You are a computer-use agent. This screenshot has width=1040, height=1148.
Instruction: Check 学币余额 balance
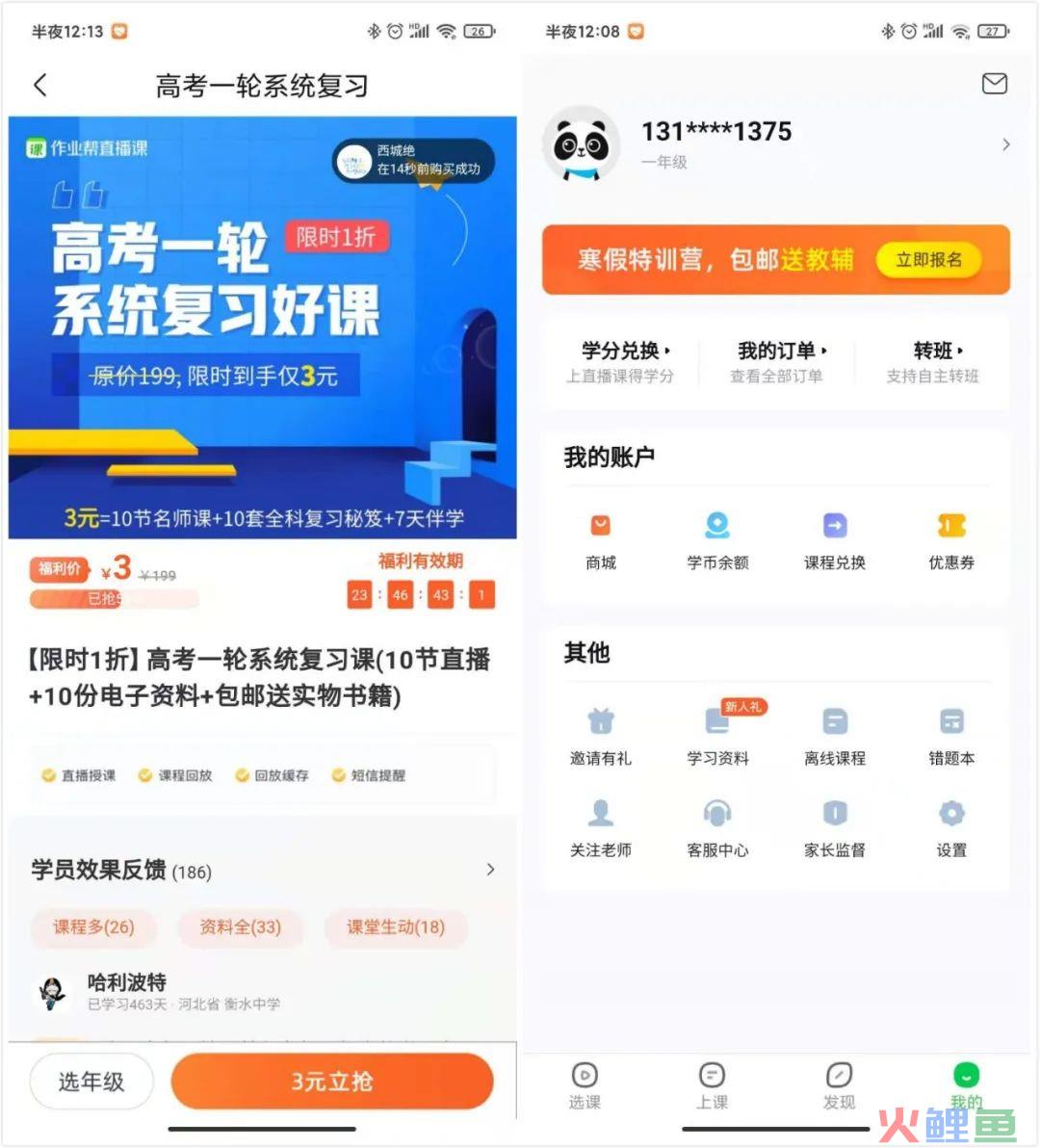717,540
